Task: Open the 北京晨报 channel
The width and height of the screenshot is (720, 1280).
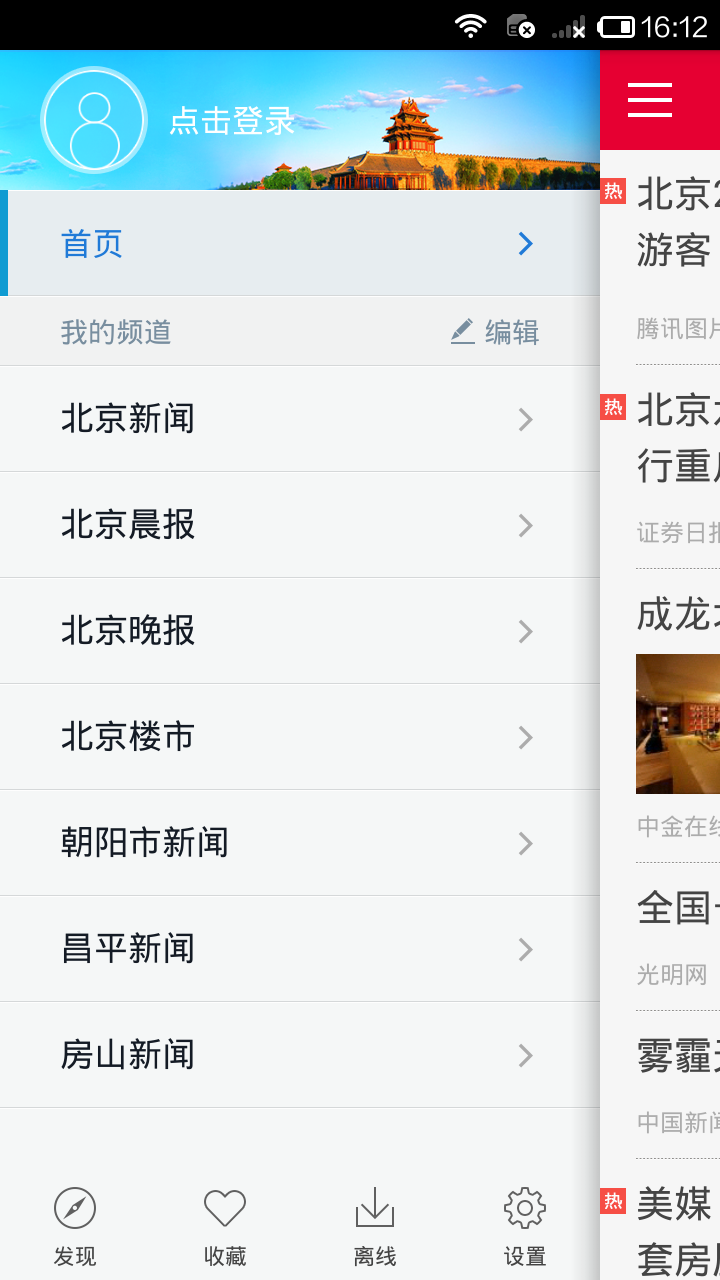Action: coord(300,525)
